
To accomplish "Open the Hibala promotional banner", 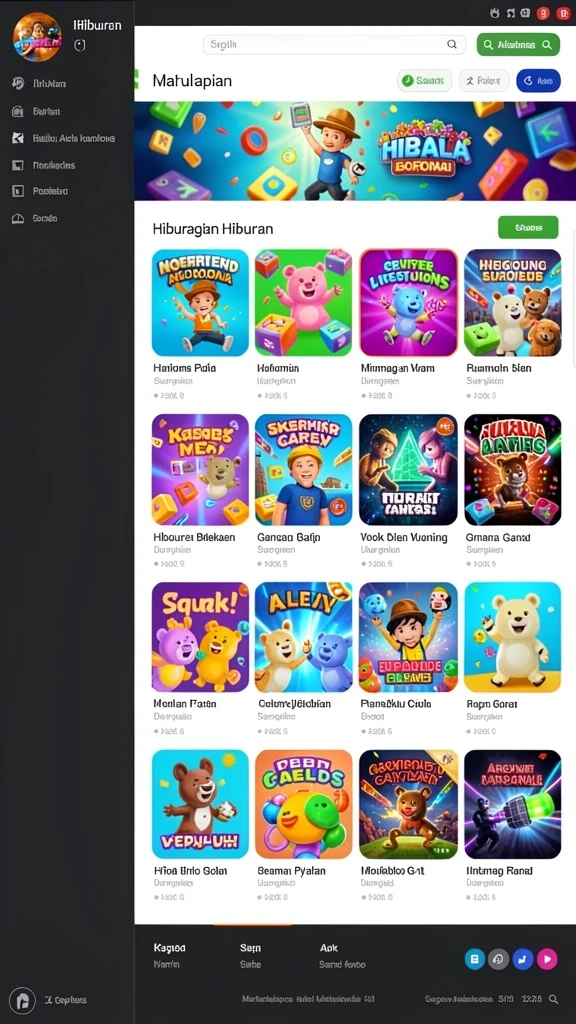I will pos(355,151).
